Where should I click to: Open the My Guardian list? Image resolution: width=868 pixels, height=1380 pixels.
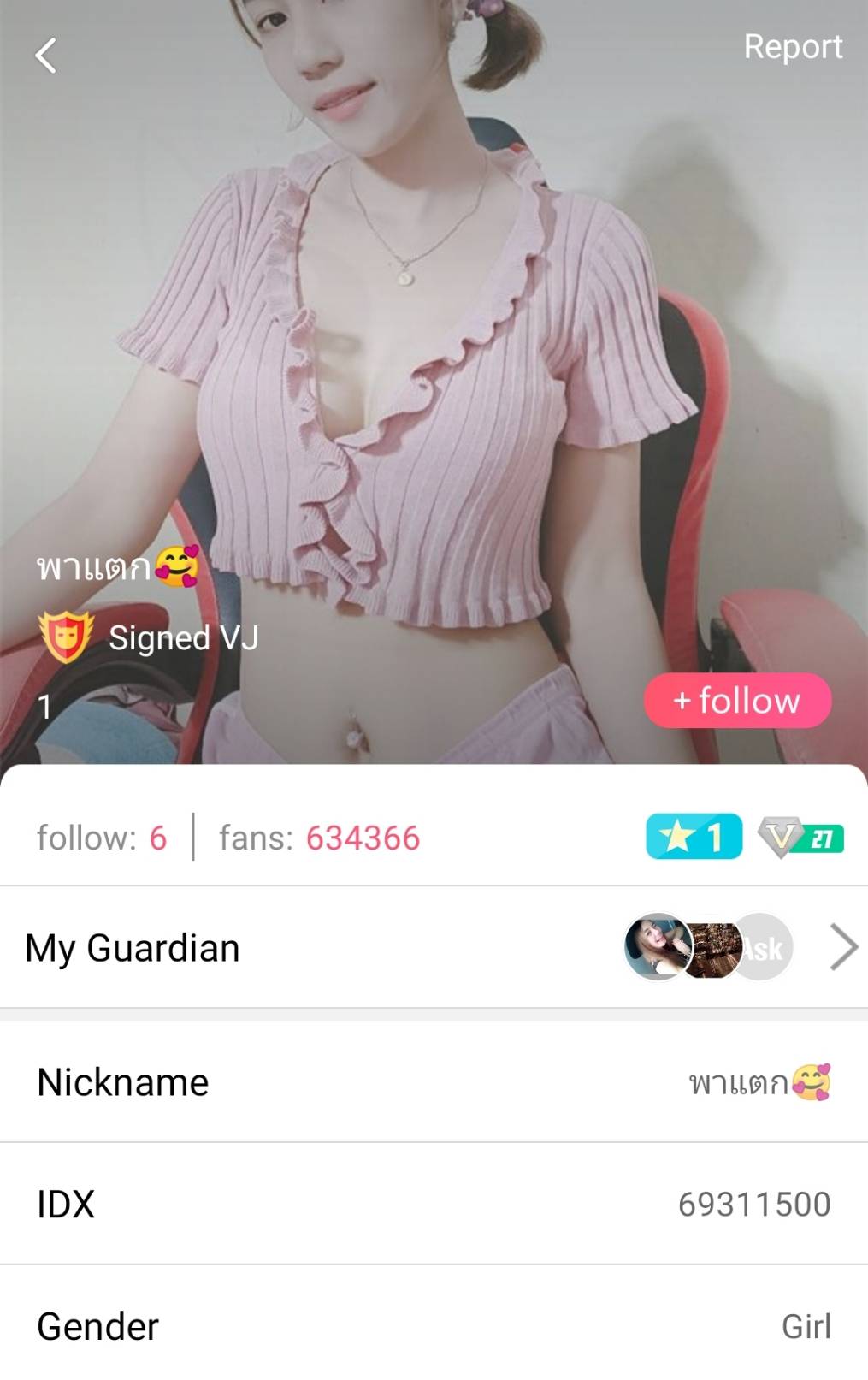pos(843,947)
